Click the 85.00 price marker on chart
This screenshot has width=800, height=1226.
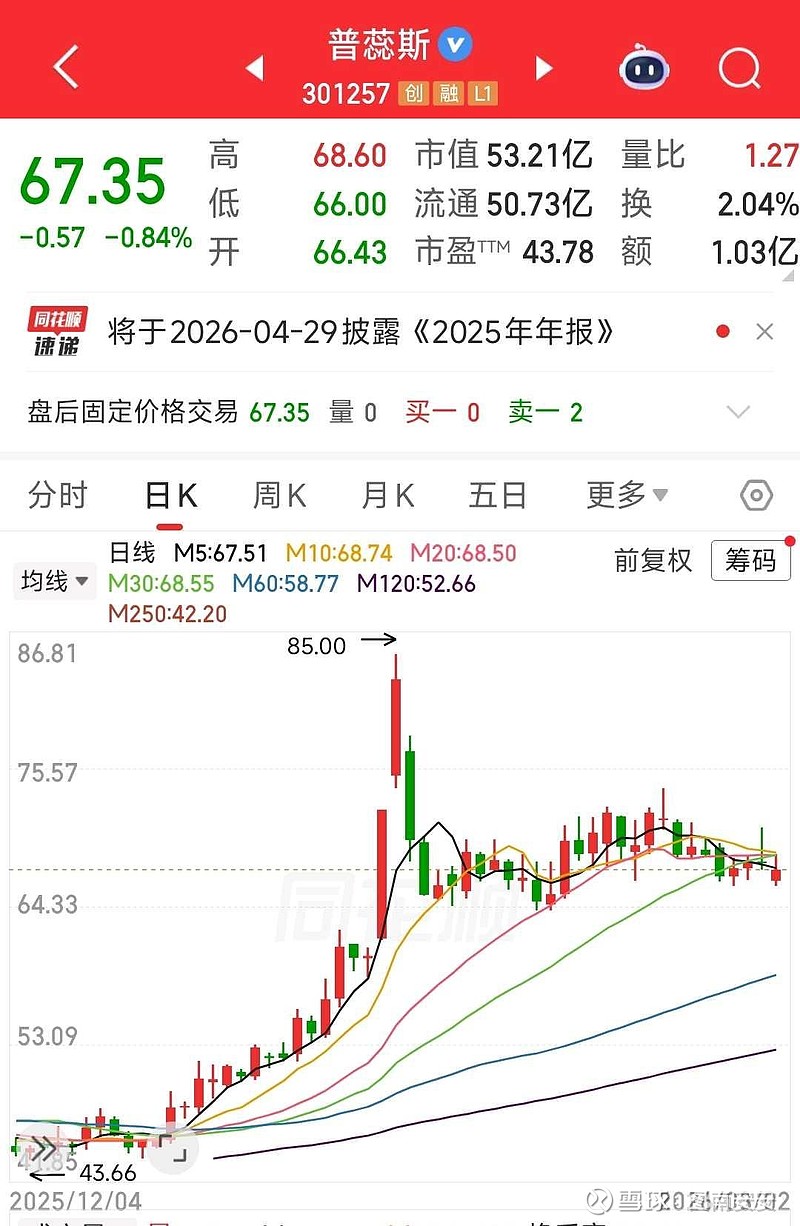(318, 646)
